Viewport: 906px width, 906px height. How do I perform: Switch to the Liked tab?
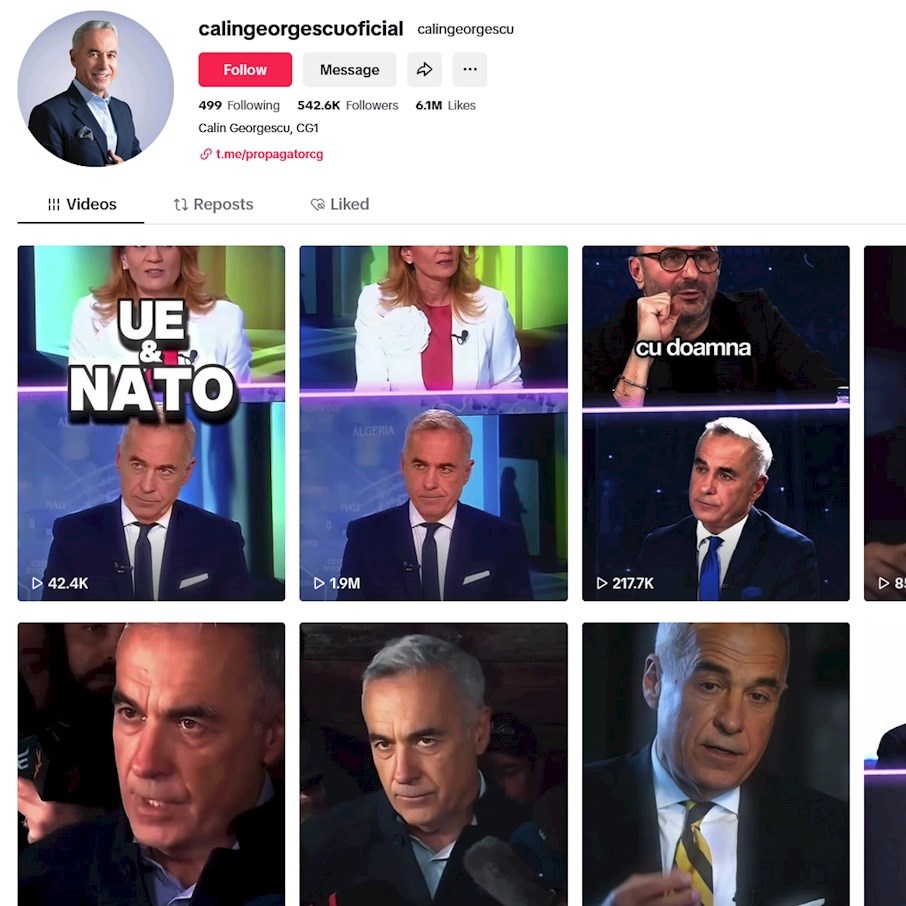pos(340,204)
